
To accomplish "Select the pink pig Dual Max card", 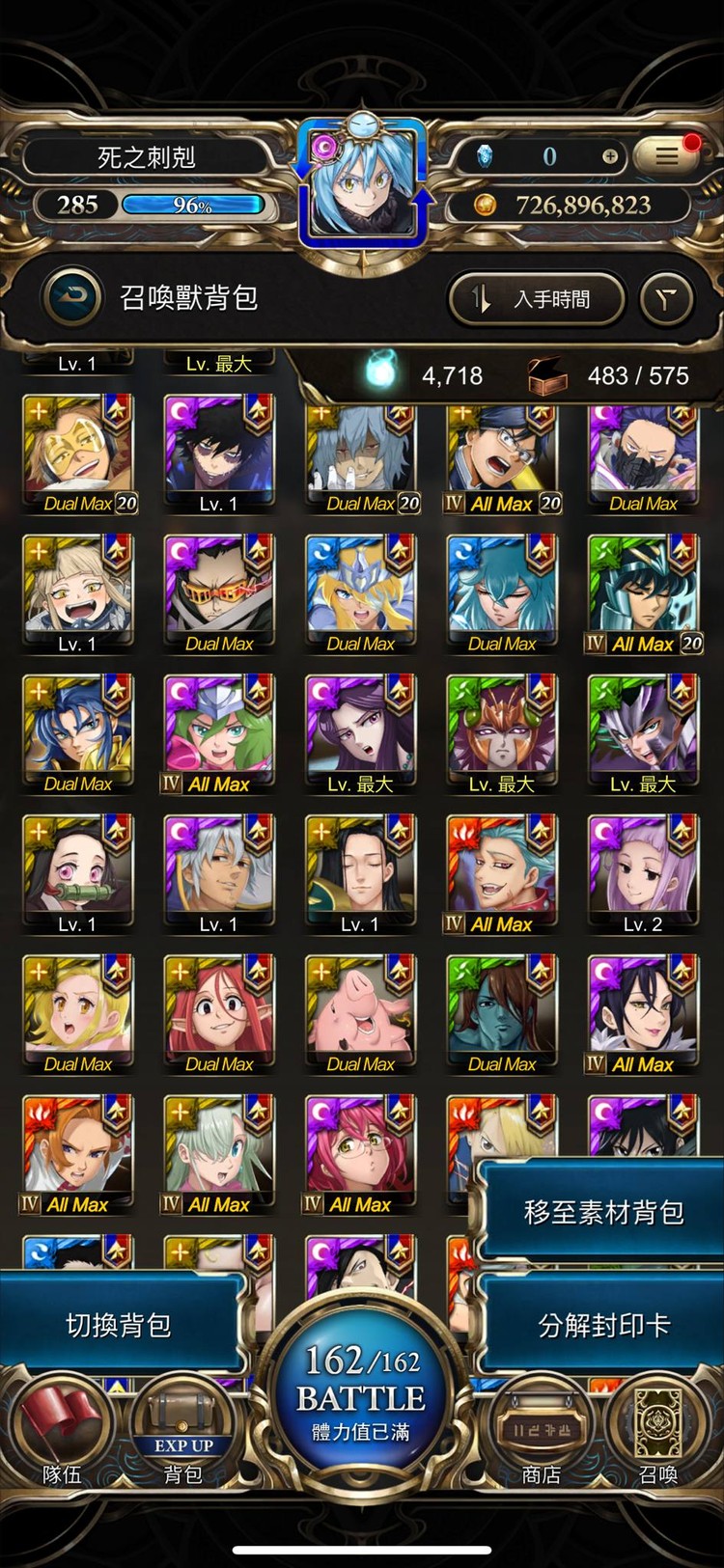I will click(361, 1012).
